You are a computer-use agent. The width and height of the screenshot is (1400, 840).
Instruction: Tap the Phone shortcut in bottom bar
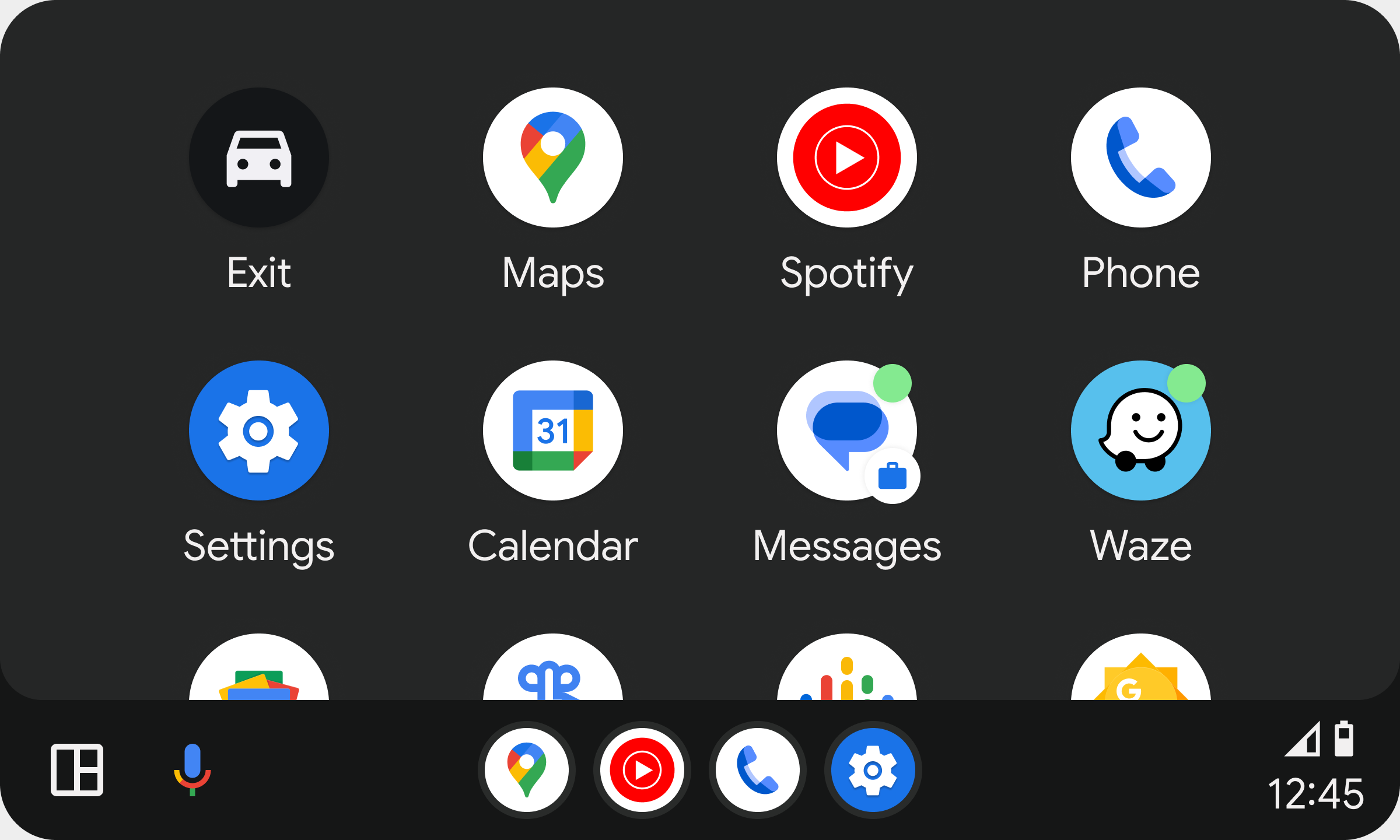pos(758,769)
